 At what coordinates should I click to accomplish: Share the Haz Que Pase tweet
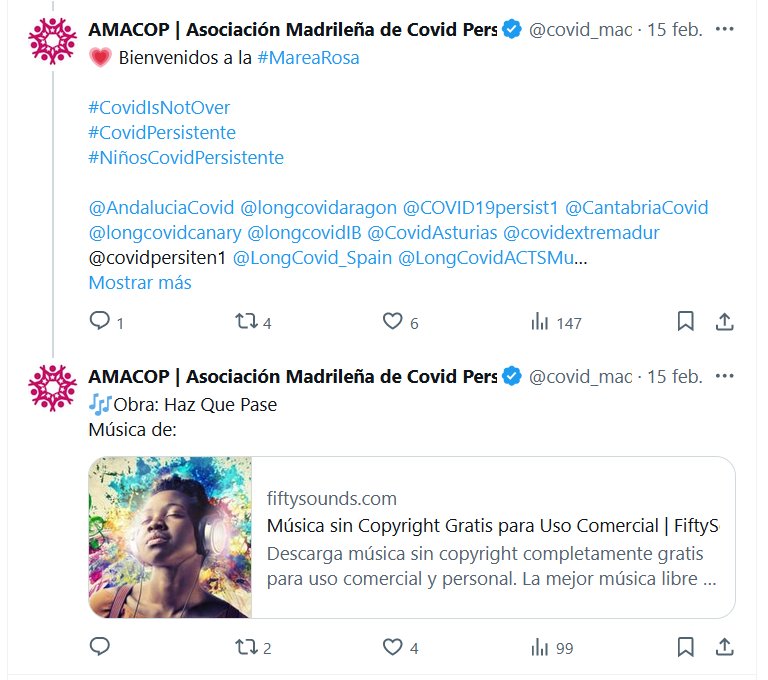[726, 647]
